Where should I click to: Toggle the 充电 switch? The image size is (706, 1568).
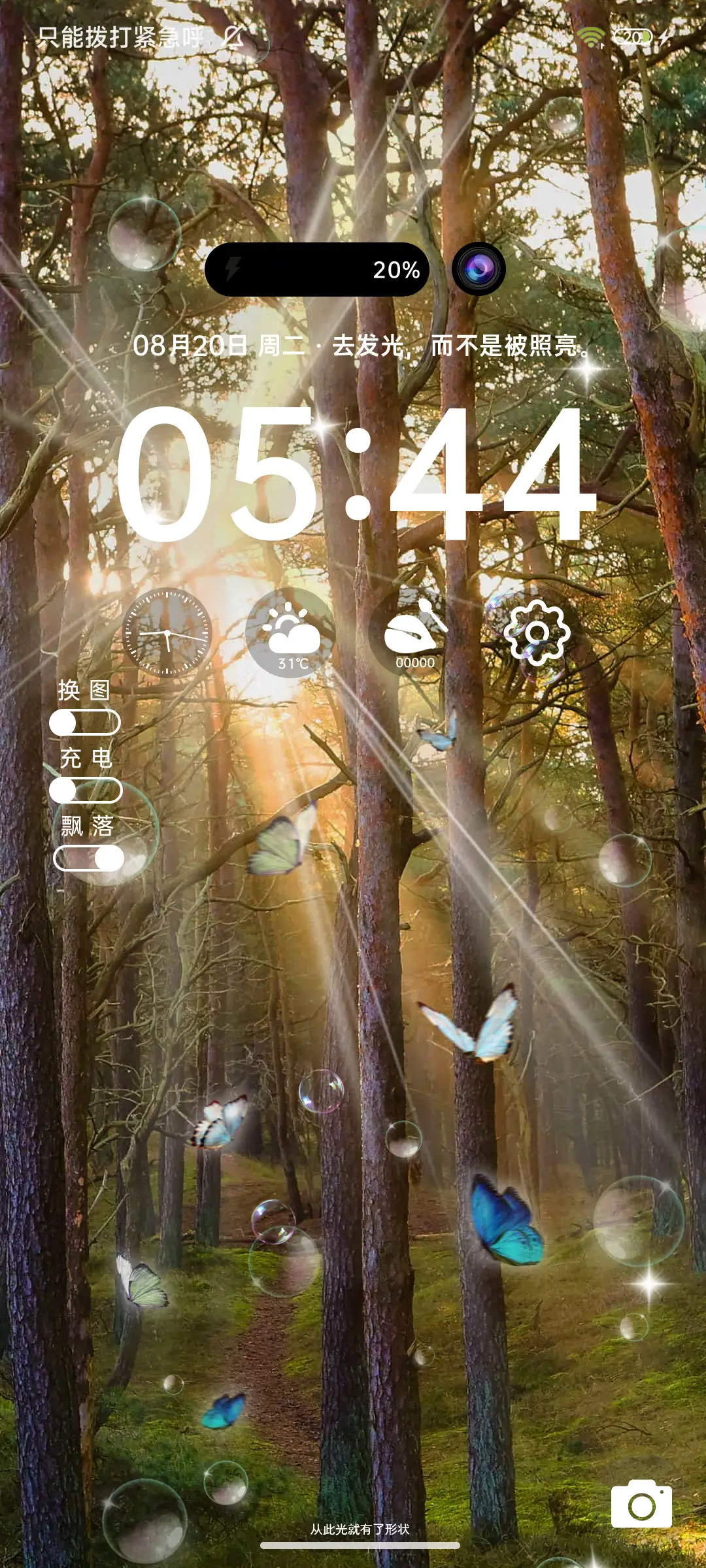tap(86, 791)
